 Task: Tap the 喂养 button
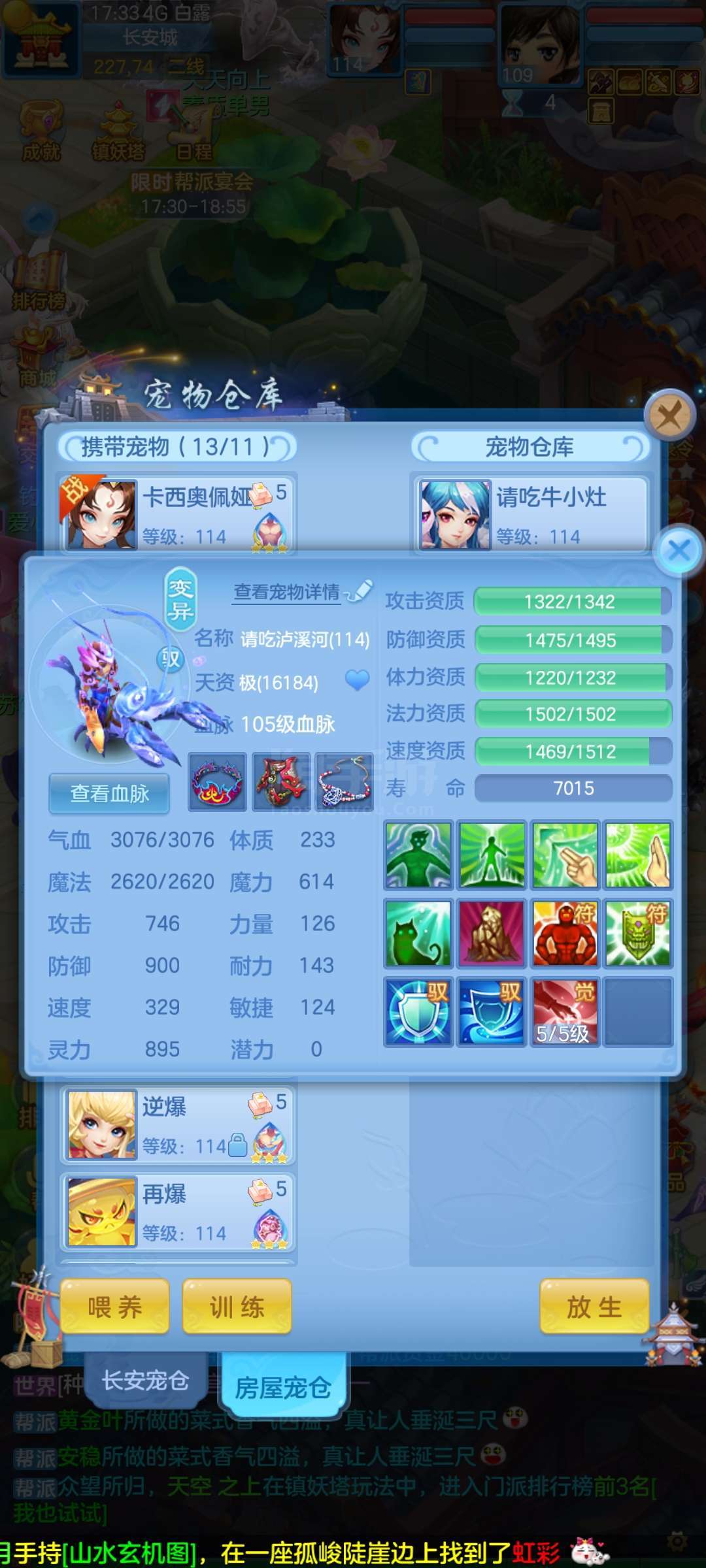tap(114, 1307)
